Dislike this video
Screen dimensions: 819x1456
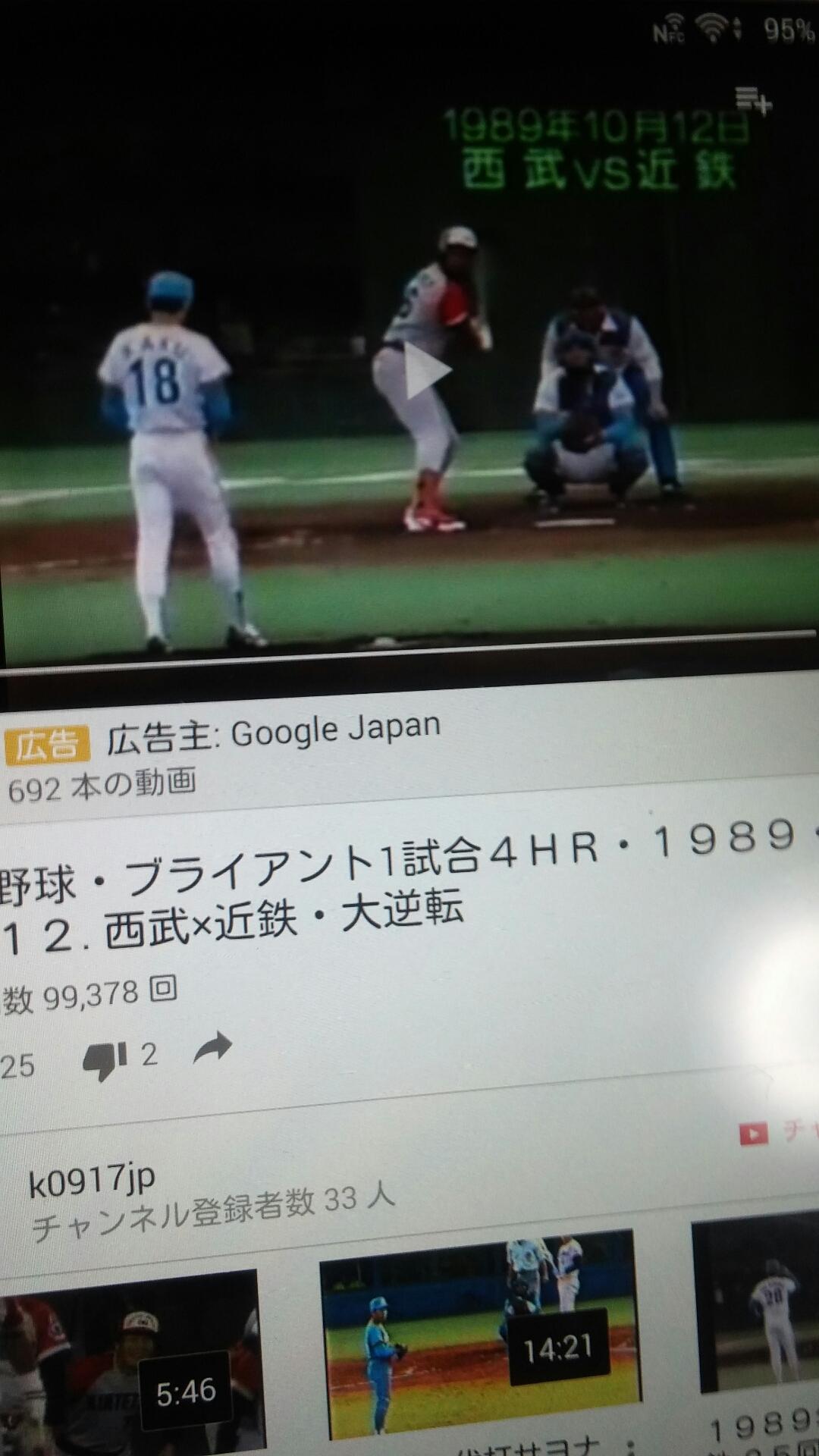[105, 1059]
